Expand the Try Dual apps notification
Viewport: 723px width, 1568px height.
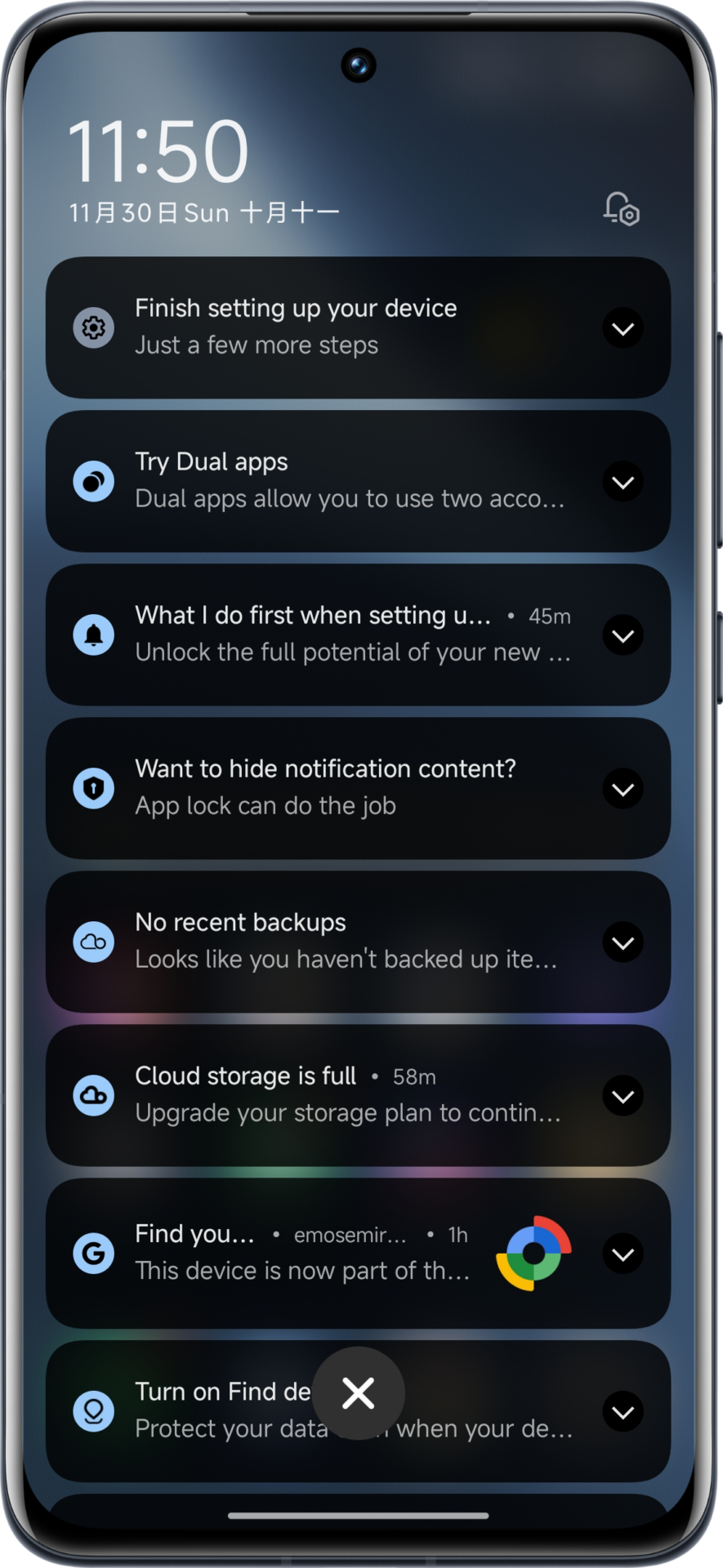pyautogui.click(x=623, y=482)
